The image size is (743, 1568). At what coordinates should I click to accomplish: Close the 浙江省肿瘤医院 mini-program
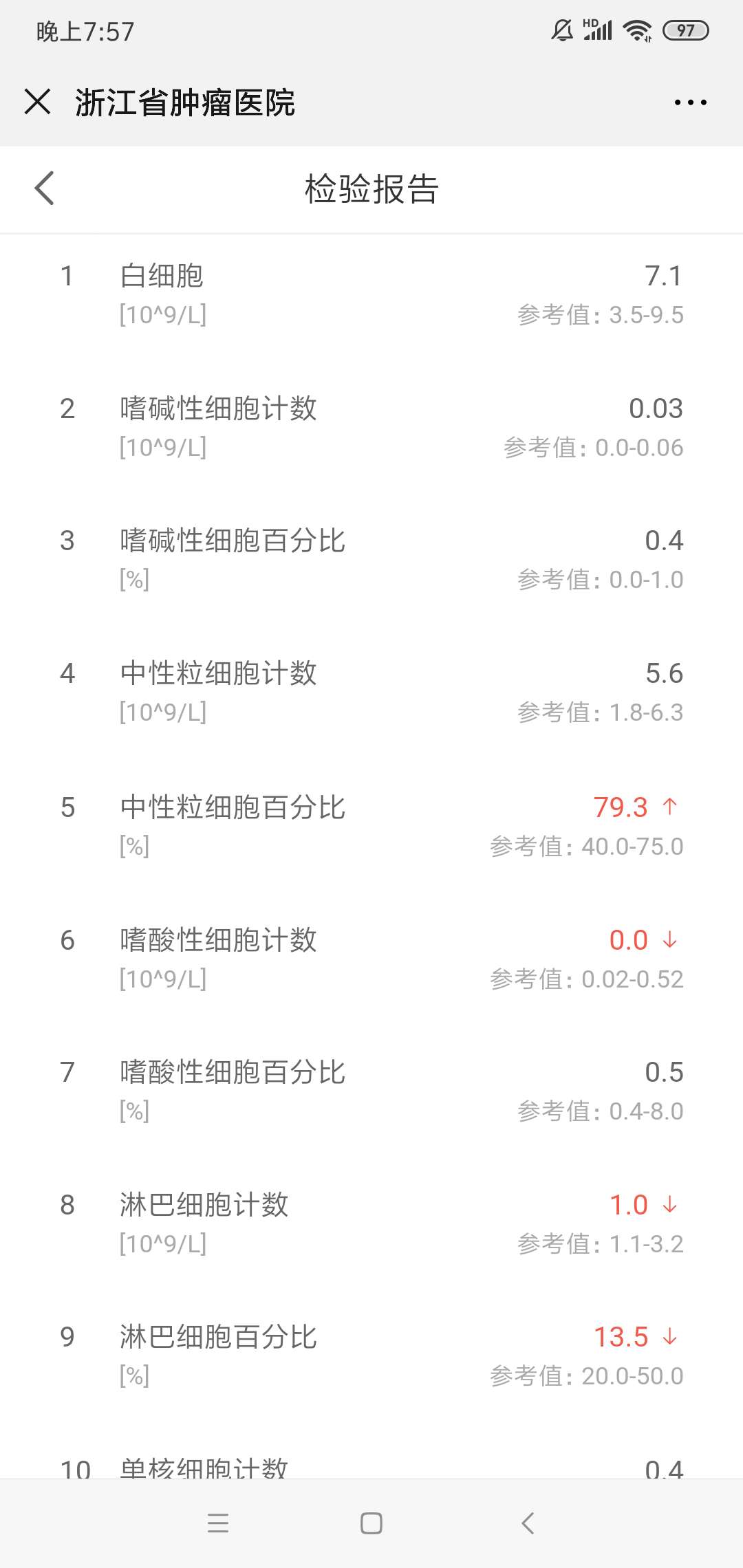point(38,102)
